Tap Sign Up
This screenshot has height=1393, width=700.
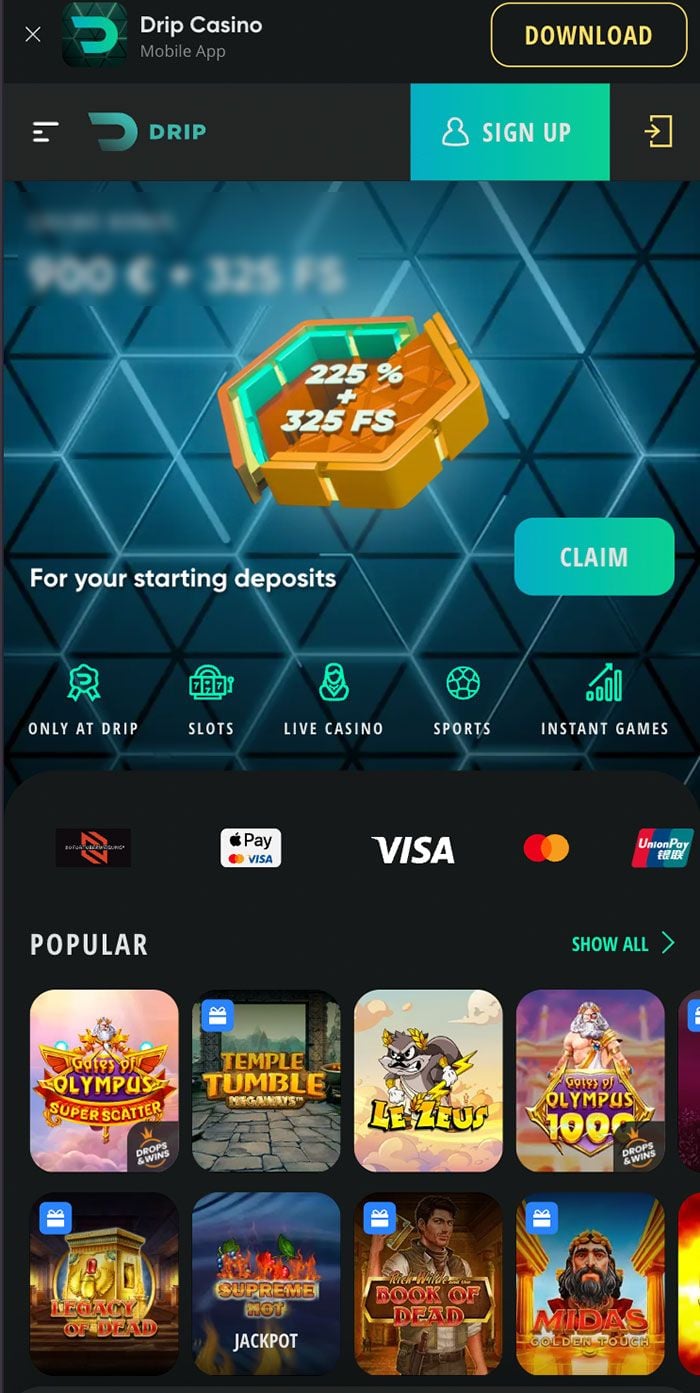coord(509,132)
